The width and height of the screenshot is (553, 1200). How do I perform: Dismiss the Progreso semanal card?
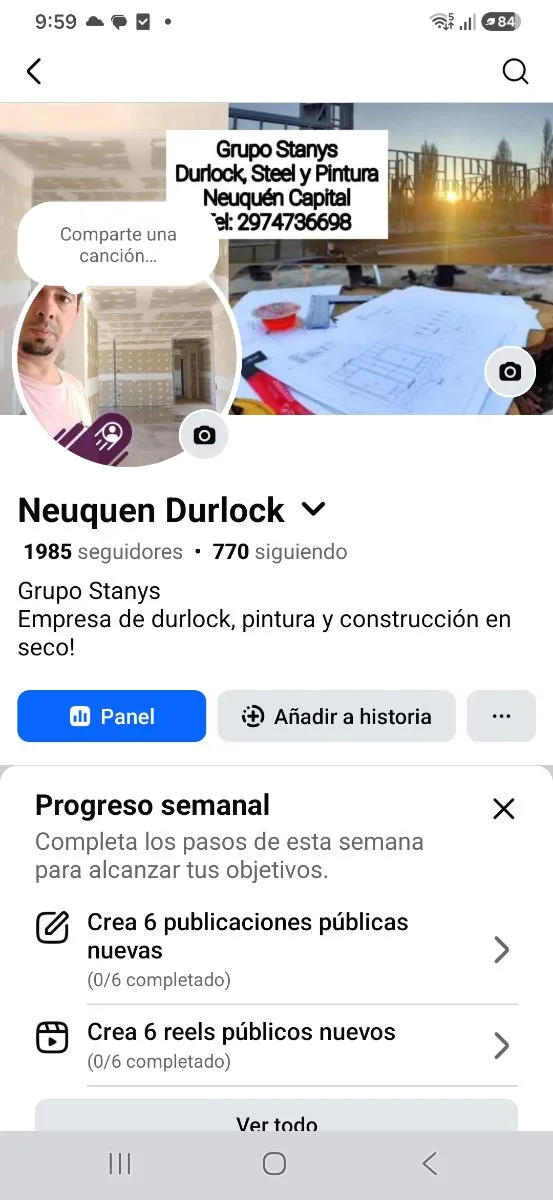(504, 809)
